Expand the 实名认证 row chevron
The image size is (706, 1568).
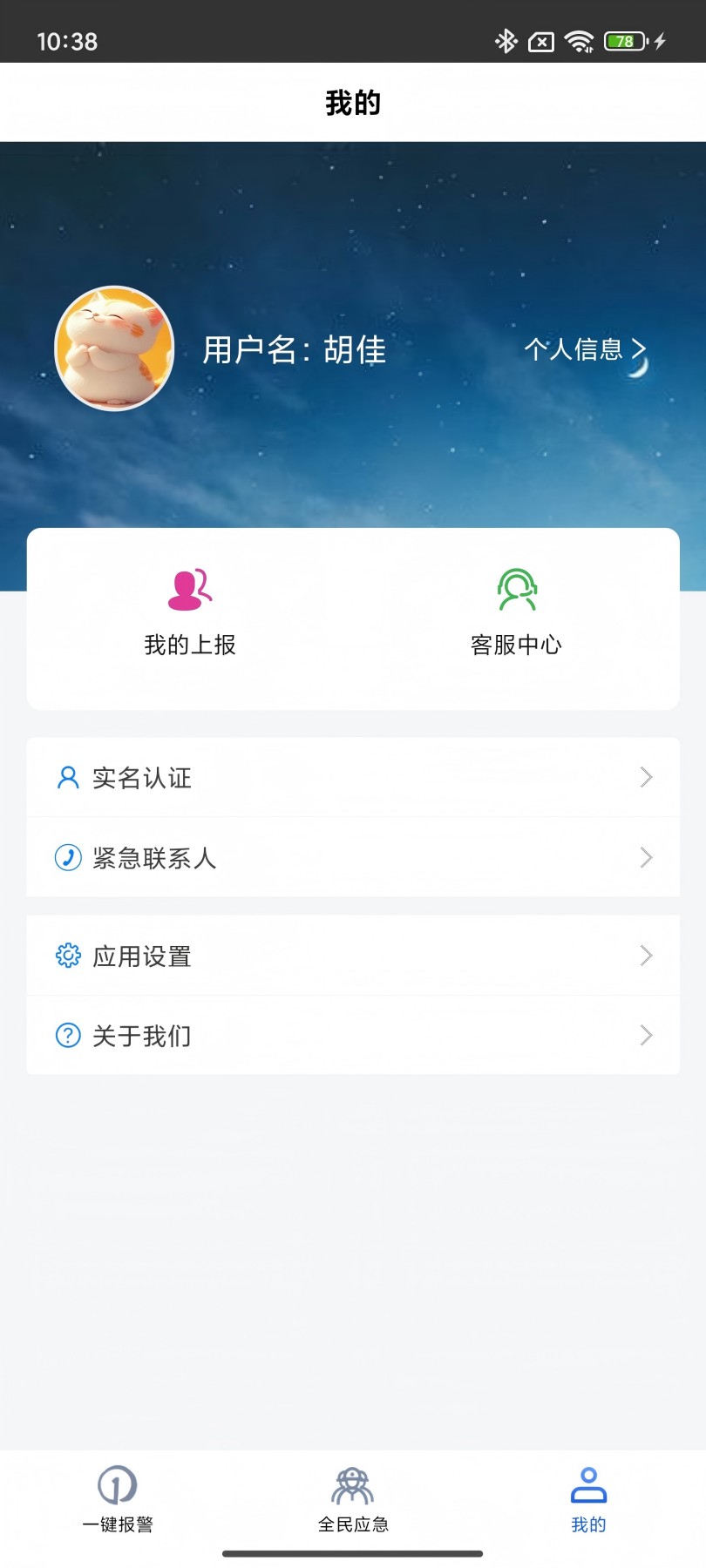(645, 777)
